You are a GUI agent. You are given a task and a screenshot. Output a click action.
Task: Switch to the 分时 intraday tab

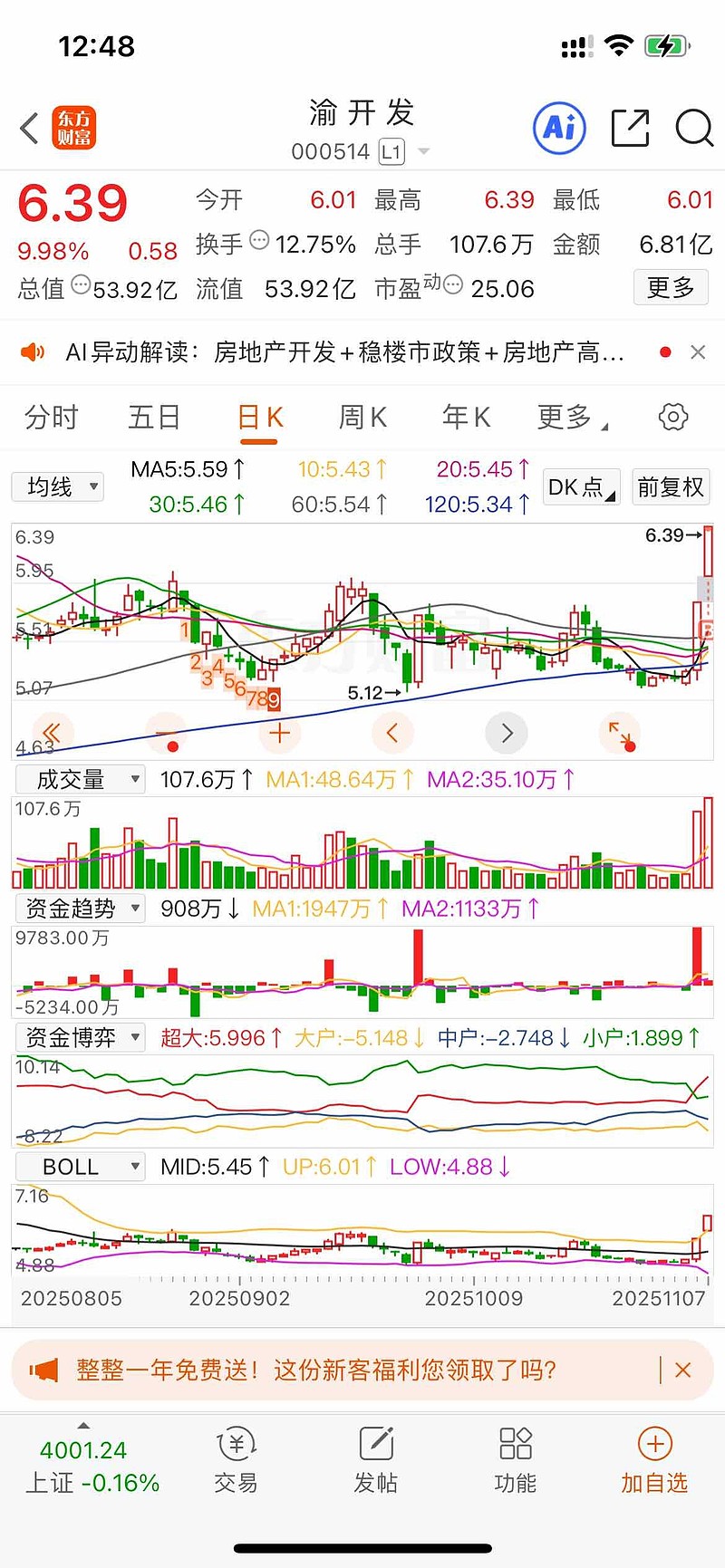[x=50, y=417]
